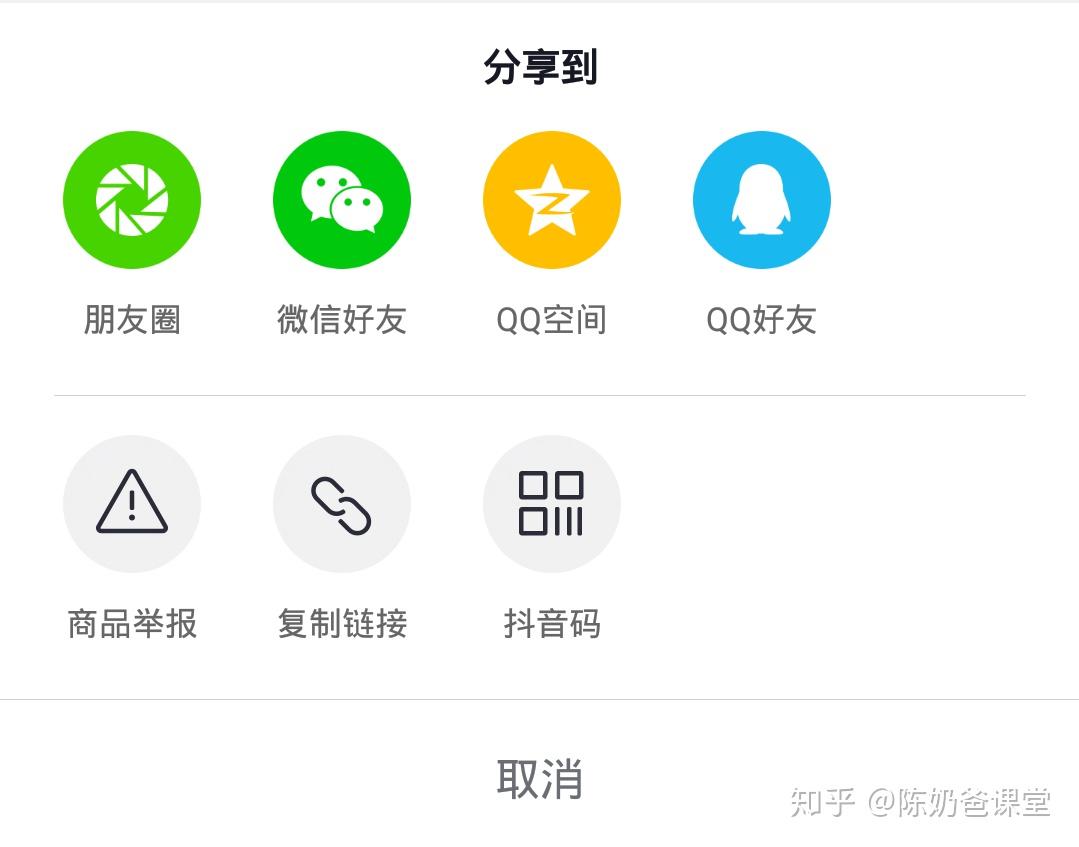Share to 朋友圈 (WeChat Moments)
Image resolution: width=1079 pixels, height=847 pixels.
pyautogui.click(x=132, y=200)
